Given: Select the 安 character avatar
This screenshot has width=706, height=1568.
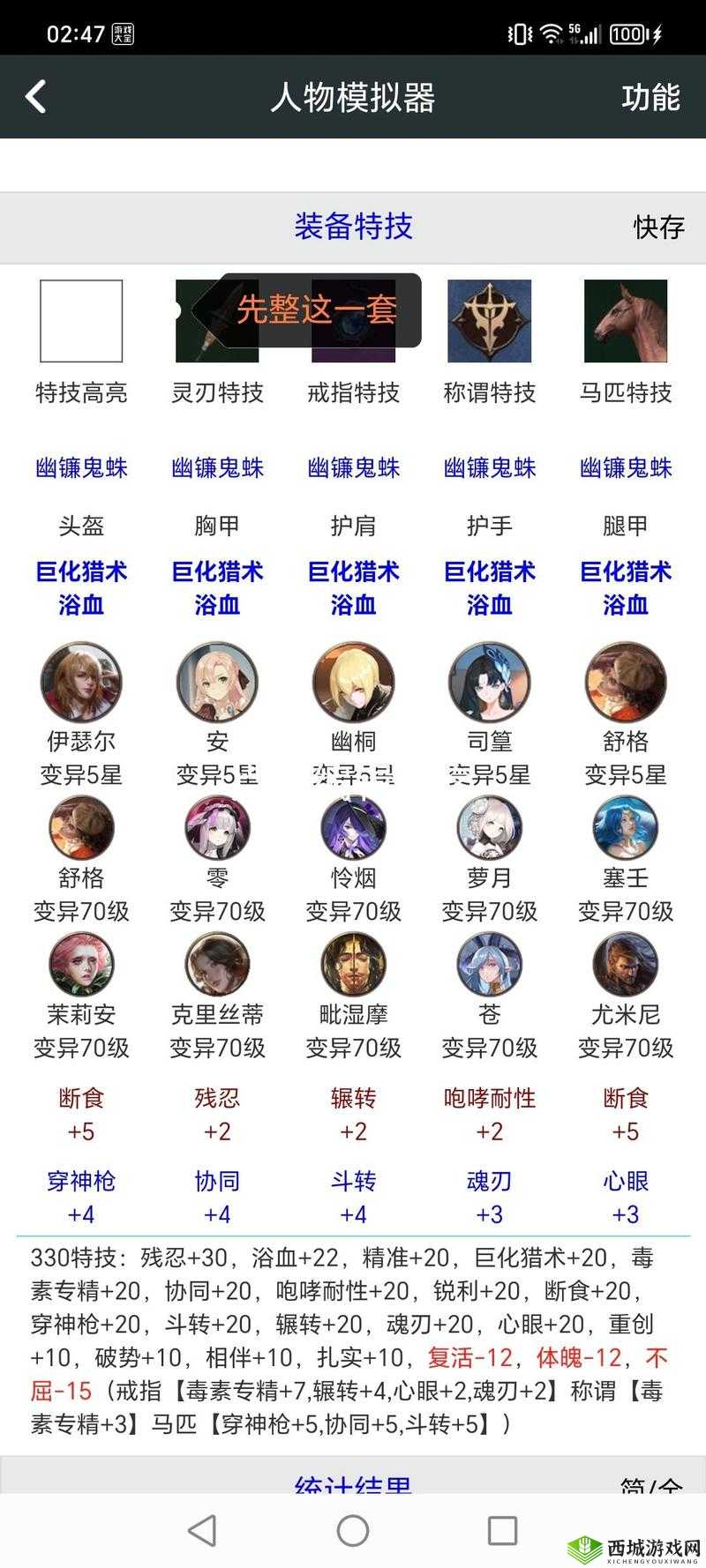Looking at the screenshot, I should (217, 683).
